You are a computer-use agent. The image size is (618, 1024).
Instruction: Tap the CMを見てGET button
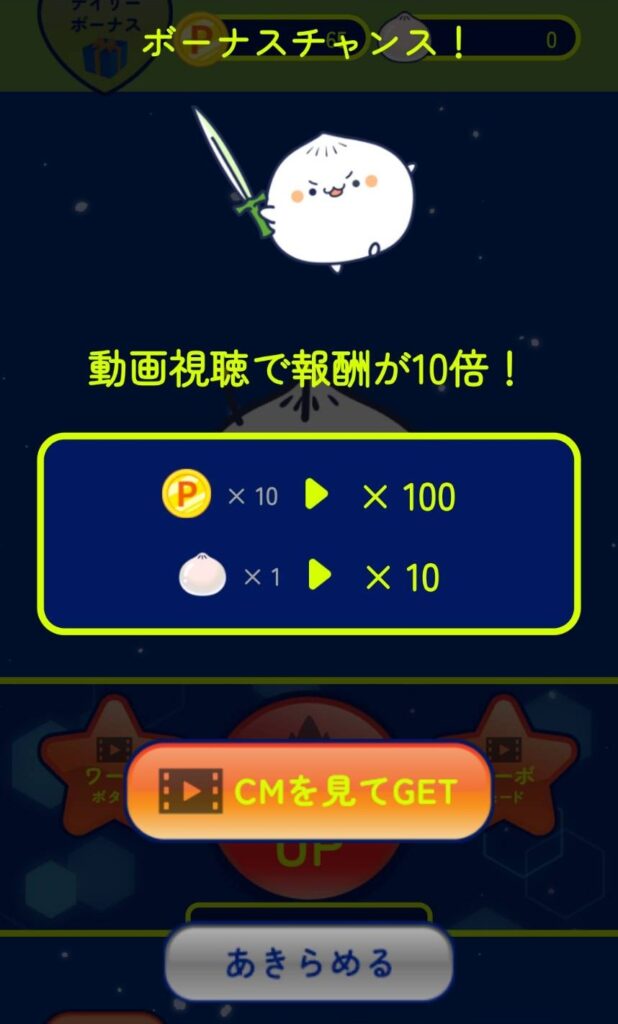click(308, 792)
